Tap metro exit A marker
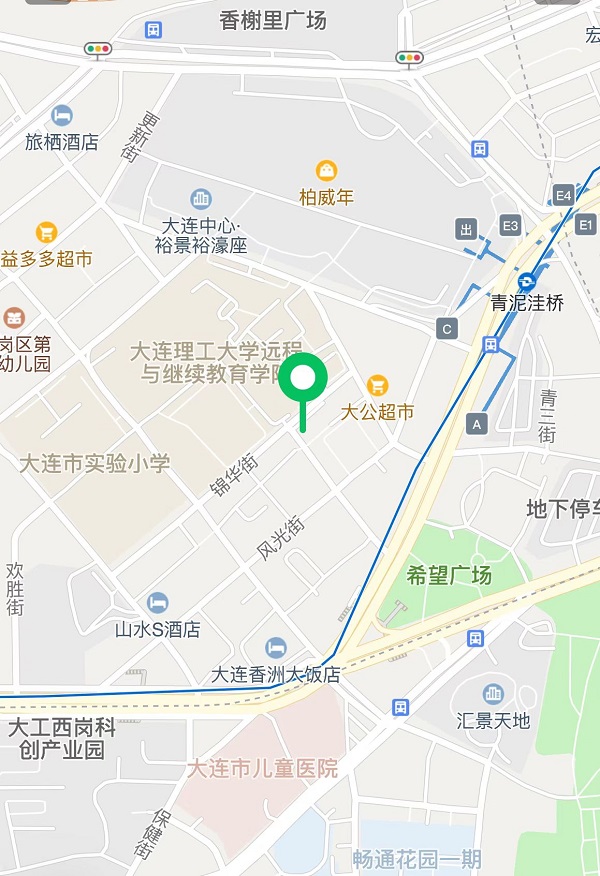 477,424
